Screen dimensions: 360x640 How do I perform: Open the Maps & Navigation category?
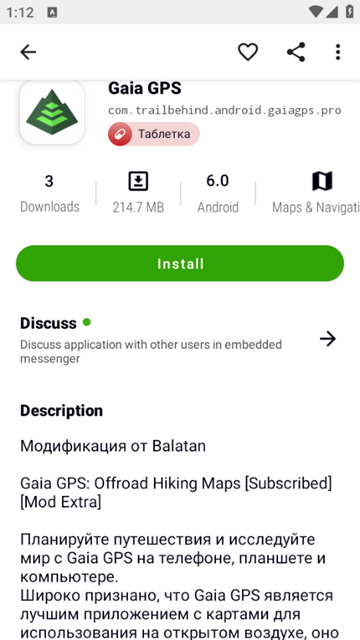coord(316,193)
